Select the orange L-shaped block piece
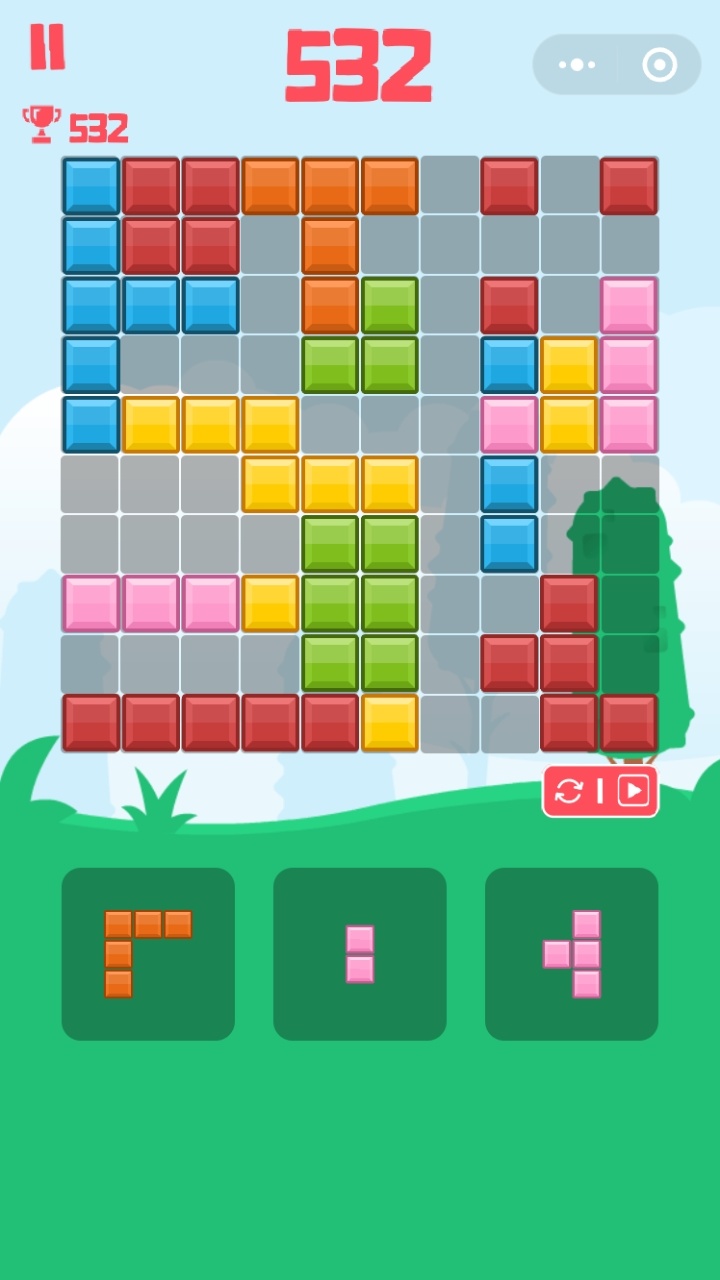This screenshot has width=720, height=1280. point(148,954)
